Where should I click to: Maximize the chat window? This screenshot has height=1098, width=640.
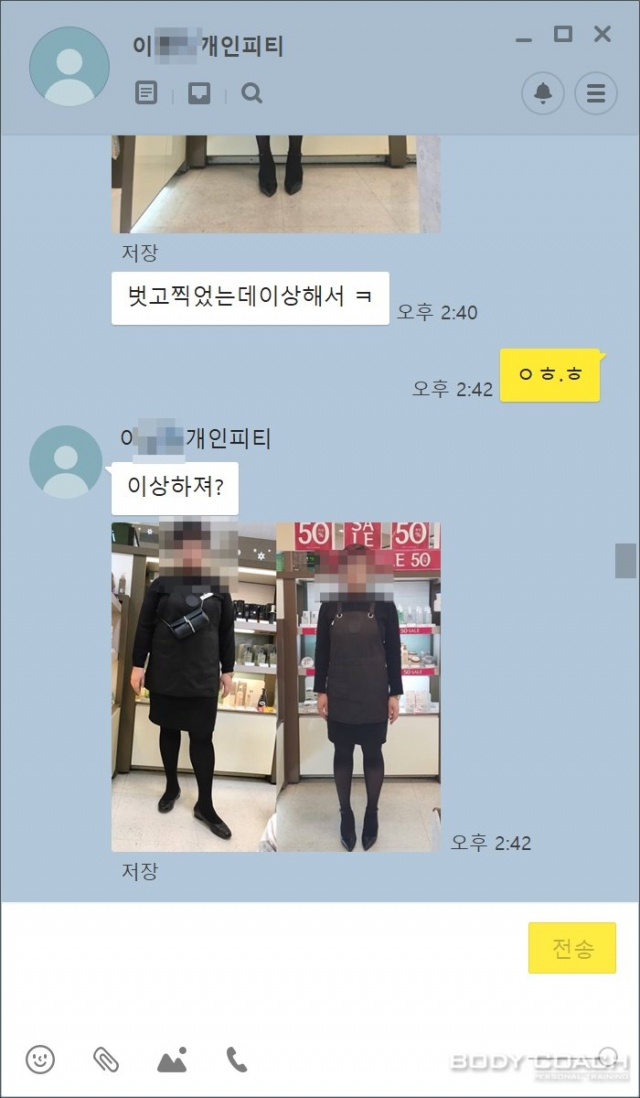[563, 35]
